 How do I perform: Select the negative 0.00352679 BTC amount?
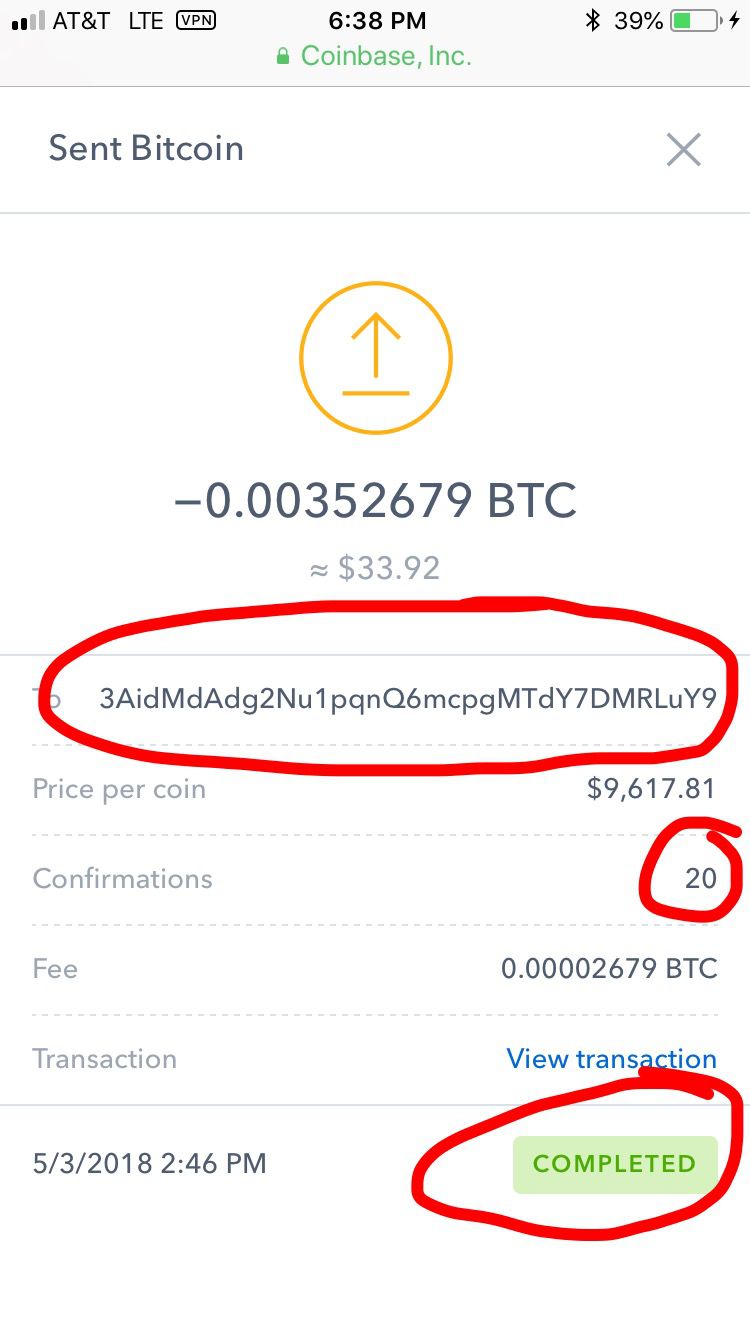tap(375, 500)
